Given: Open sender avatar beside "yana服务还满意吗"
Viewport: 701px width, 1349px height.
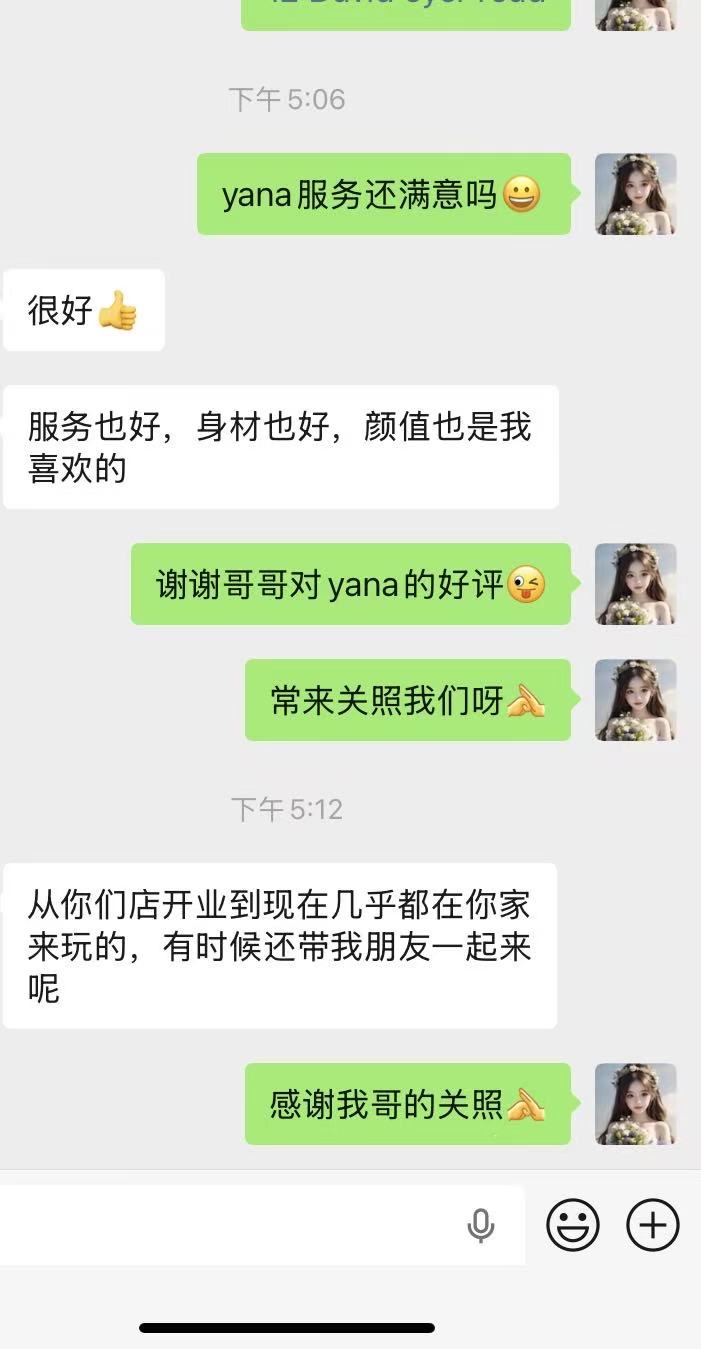Looking at the screenshot, I should coord(636,194).
